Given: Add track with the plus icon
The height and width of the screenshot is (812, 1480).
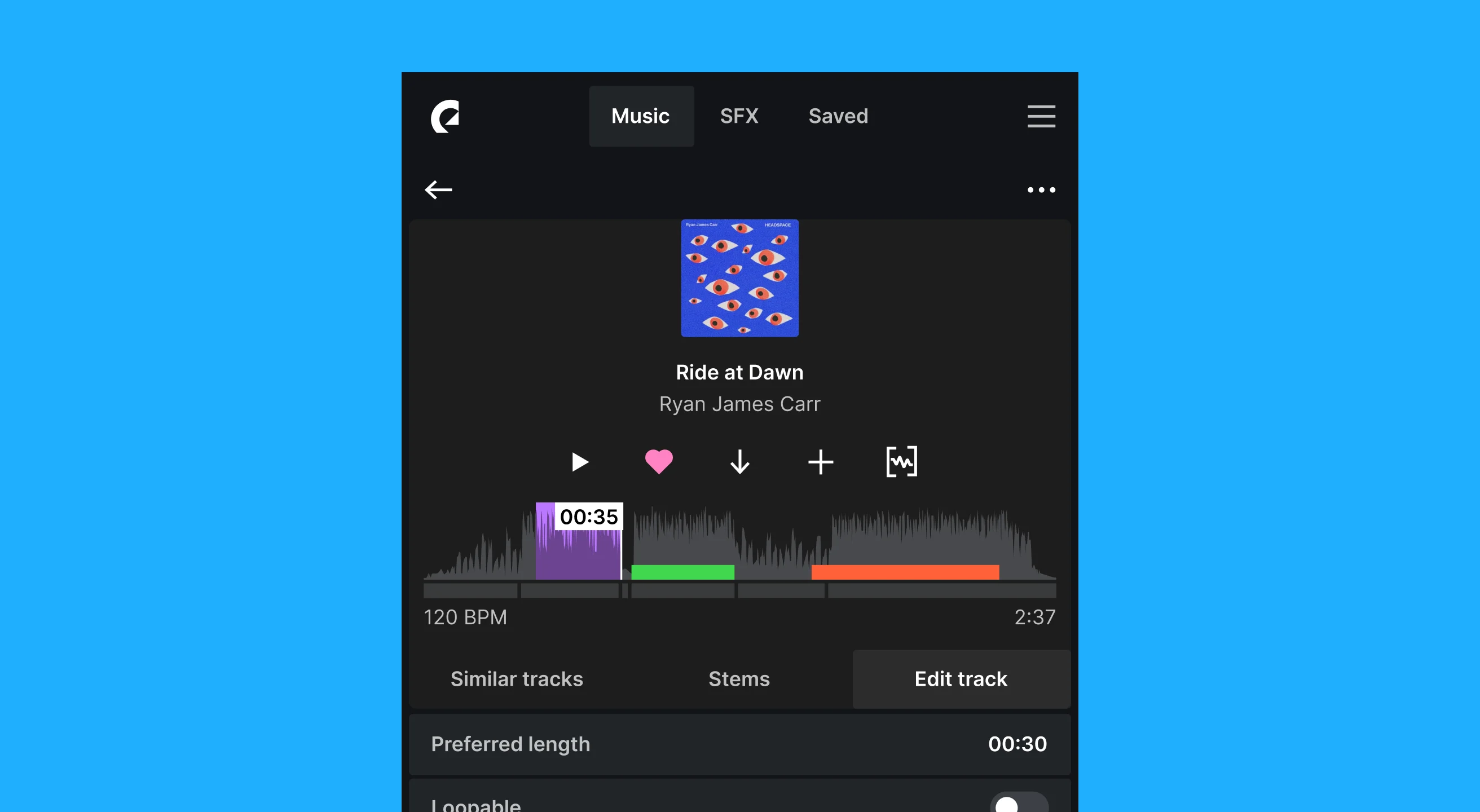Looking at the screenshot, I should coord(821,462).
